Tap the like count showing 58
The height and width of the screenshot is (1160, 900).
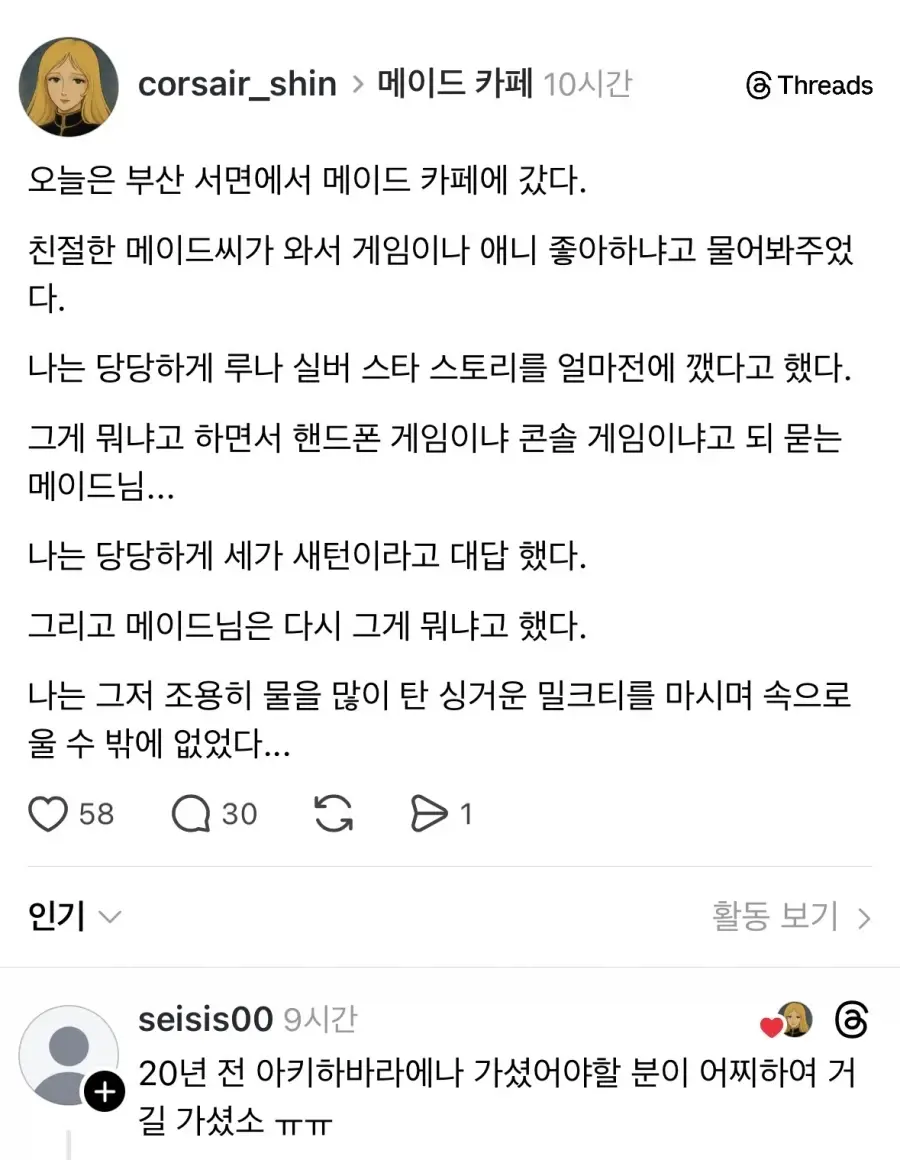point(95,815)
